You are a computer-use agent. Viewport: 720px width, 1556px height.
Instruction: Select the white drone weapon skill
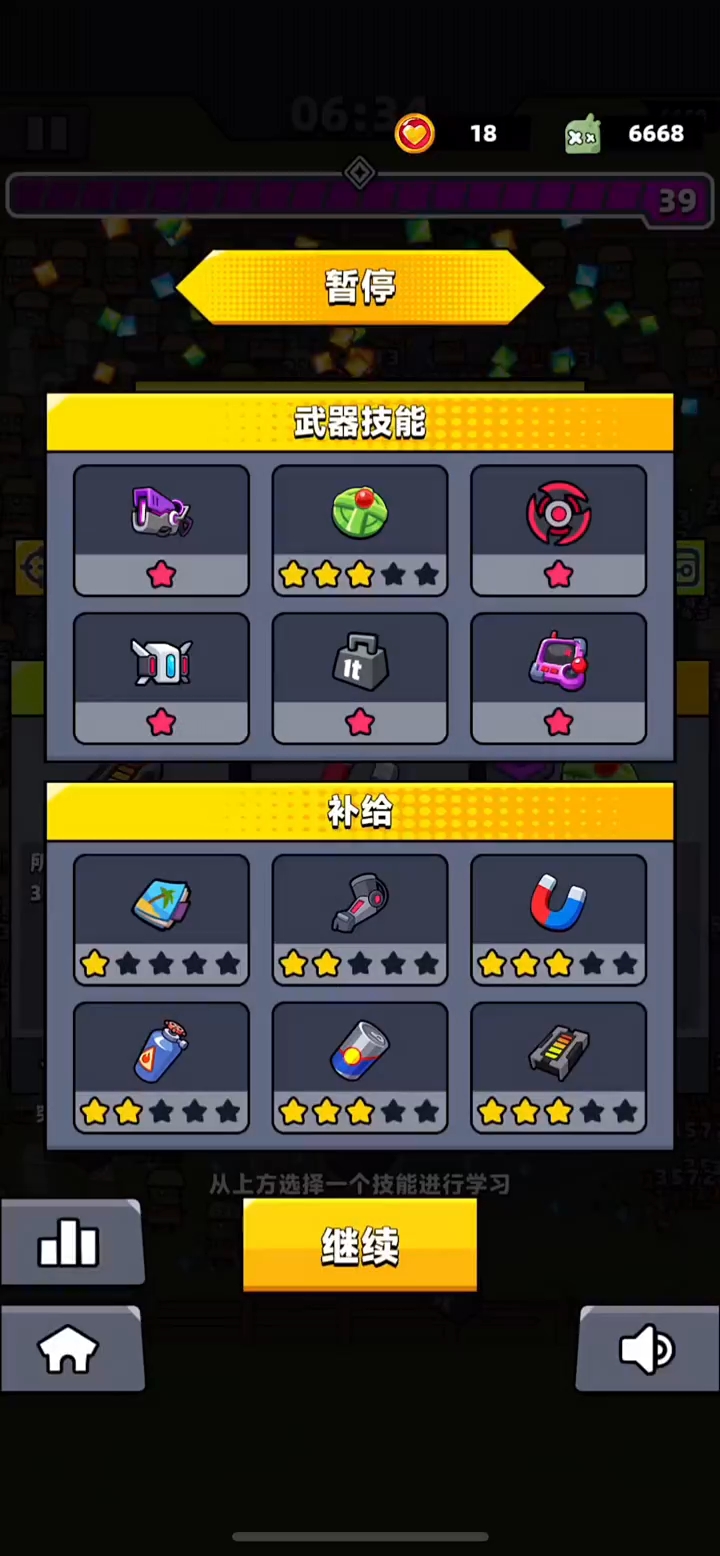[x=161, y=678]
